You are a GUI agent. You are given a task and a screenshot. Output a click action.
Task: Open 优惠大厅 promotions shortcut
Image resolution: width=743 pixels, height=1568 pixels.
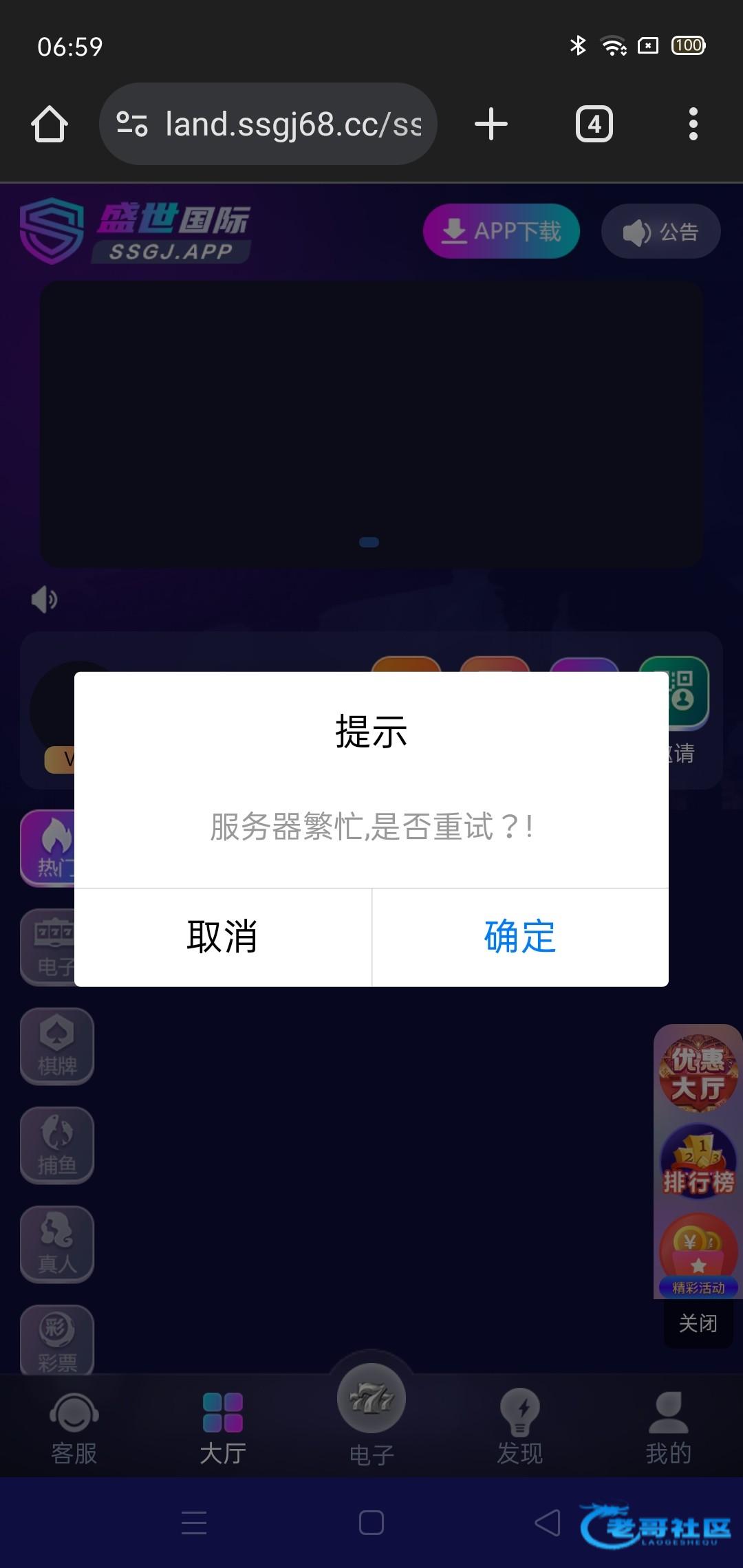click(698, 1074)
